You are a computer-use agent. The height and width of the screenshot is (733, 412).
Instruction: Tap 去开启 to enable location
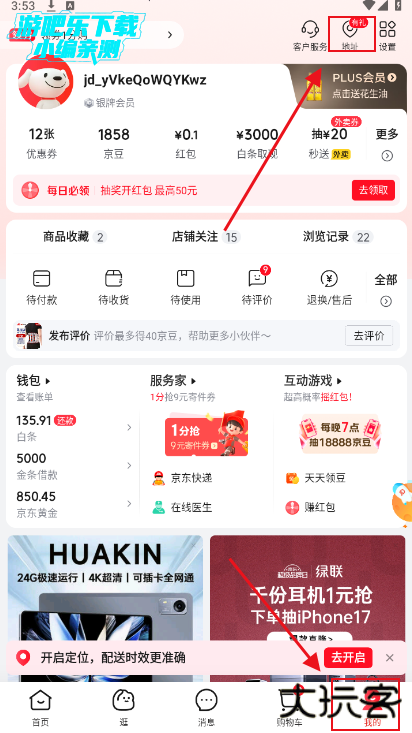[348, 657]
